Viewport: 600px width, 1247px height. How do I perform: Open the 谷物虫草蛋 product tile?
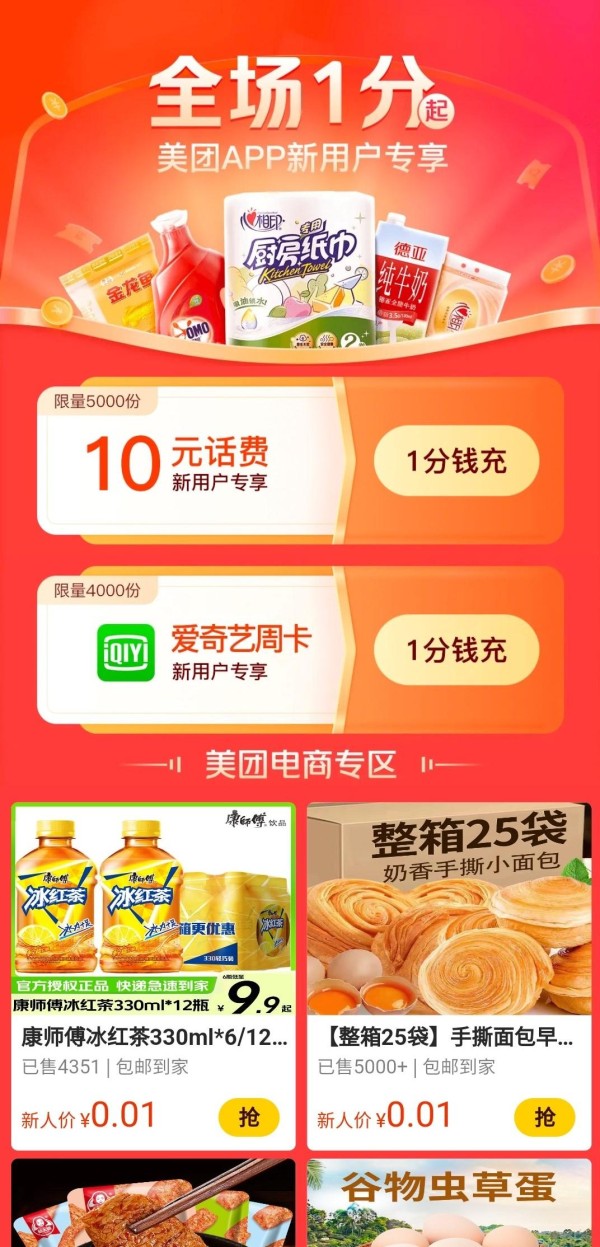pos(449,1203)
